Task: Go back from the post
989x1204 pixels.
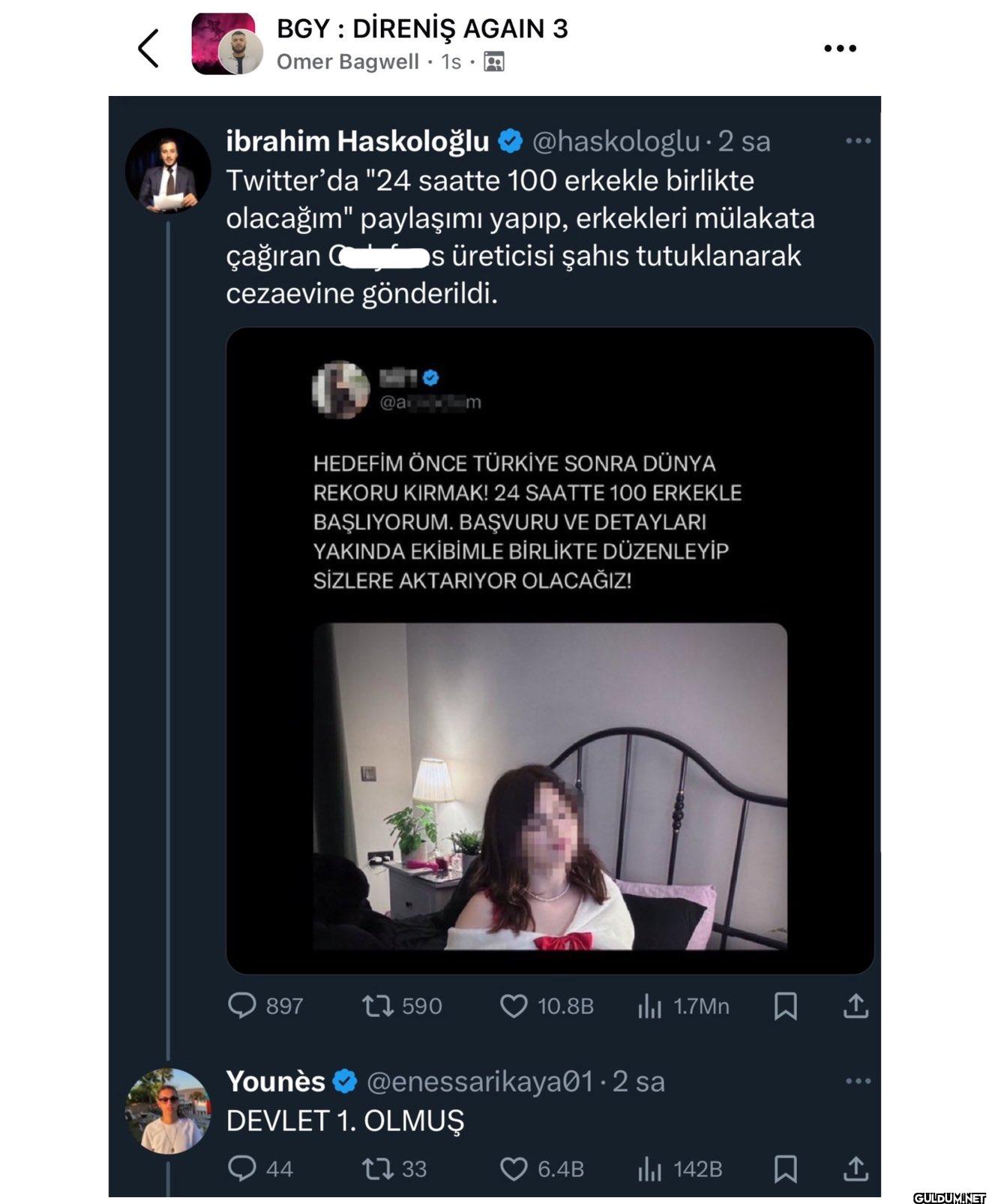Action: point(148,49)
